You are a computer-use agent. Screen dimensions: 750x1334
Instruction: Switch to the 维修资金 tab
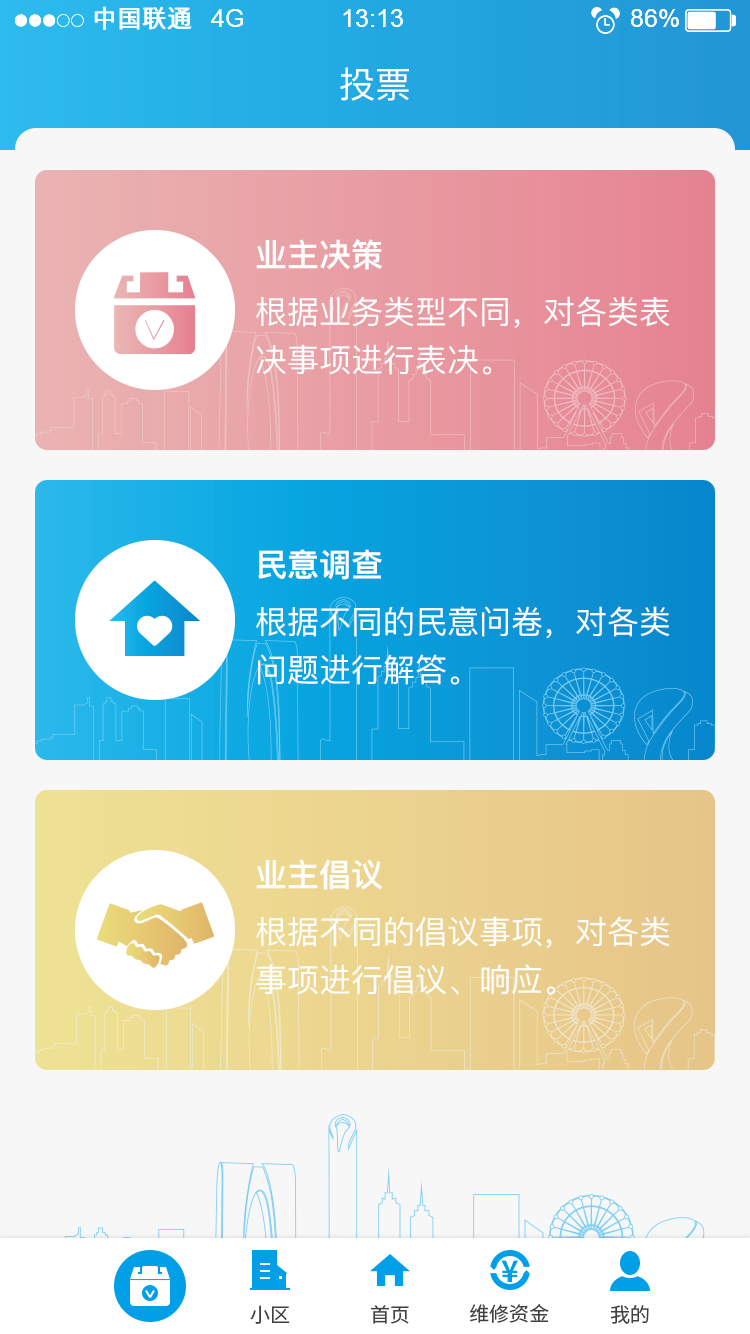pyautogui.click(x=509, y=1288)
